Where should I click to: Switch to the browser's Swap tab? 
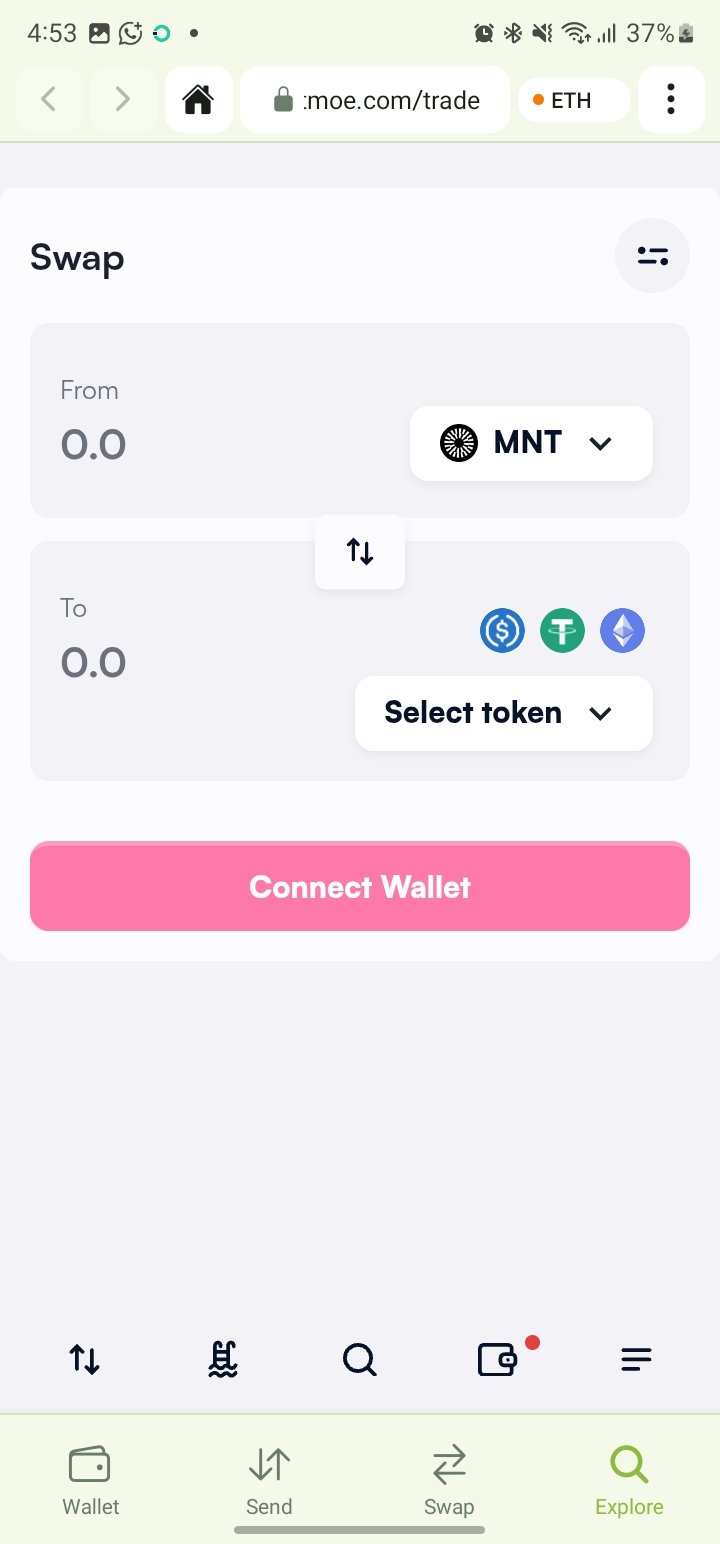(x=449, y=1479)
